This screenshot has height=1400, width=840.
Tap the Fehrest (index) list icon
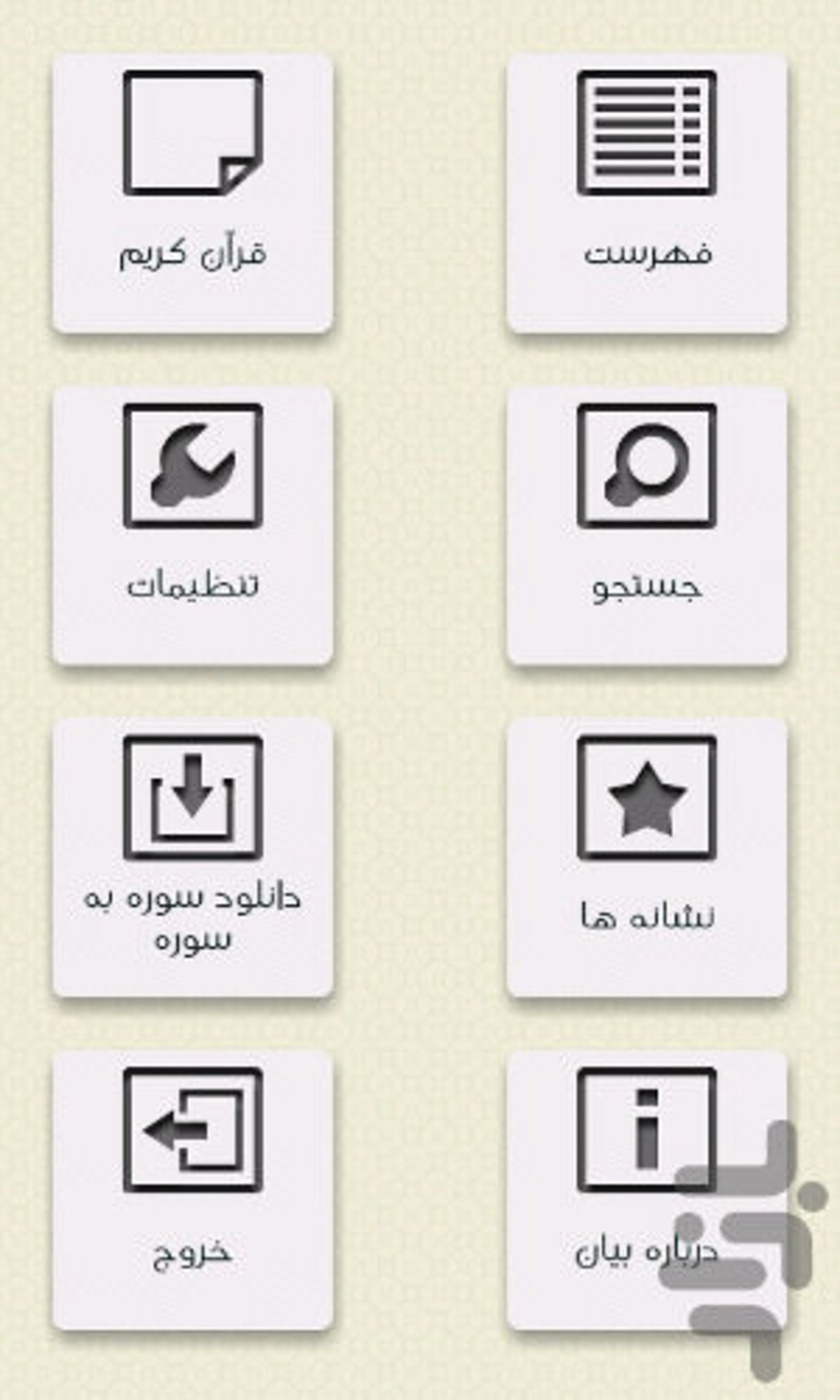click(x=648, y=133)
